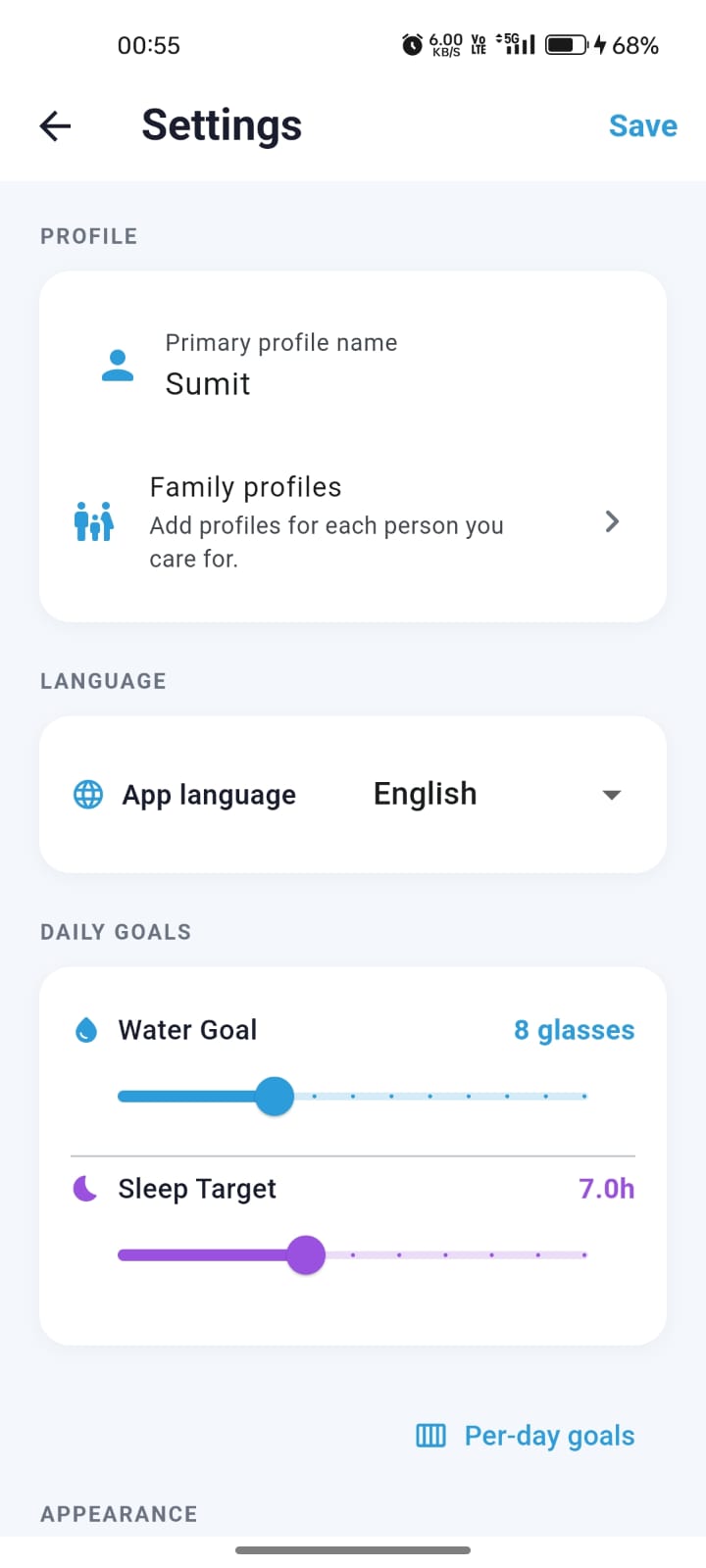Click the 7.0h sleep value
The height and width of the screenshot is (1568, 706).
(606, 1189)
